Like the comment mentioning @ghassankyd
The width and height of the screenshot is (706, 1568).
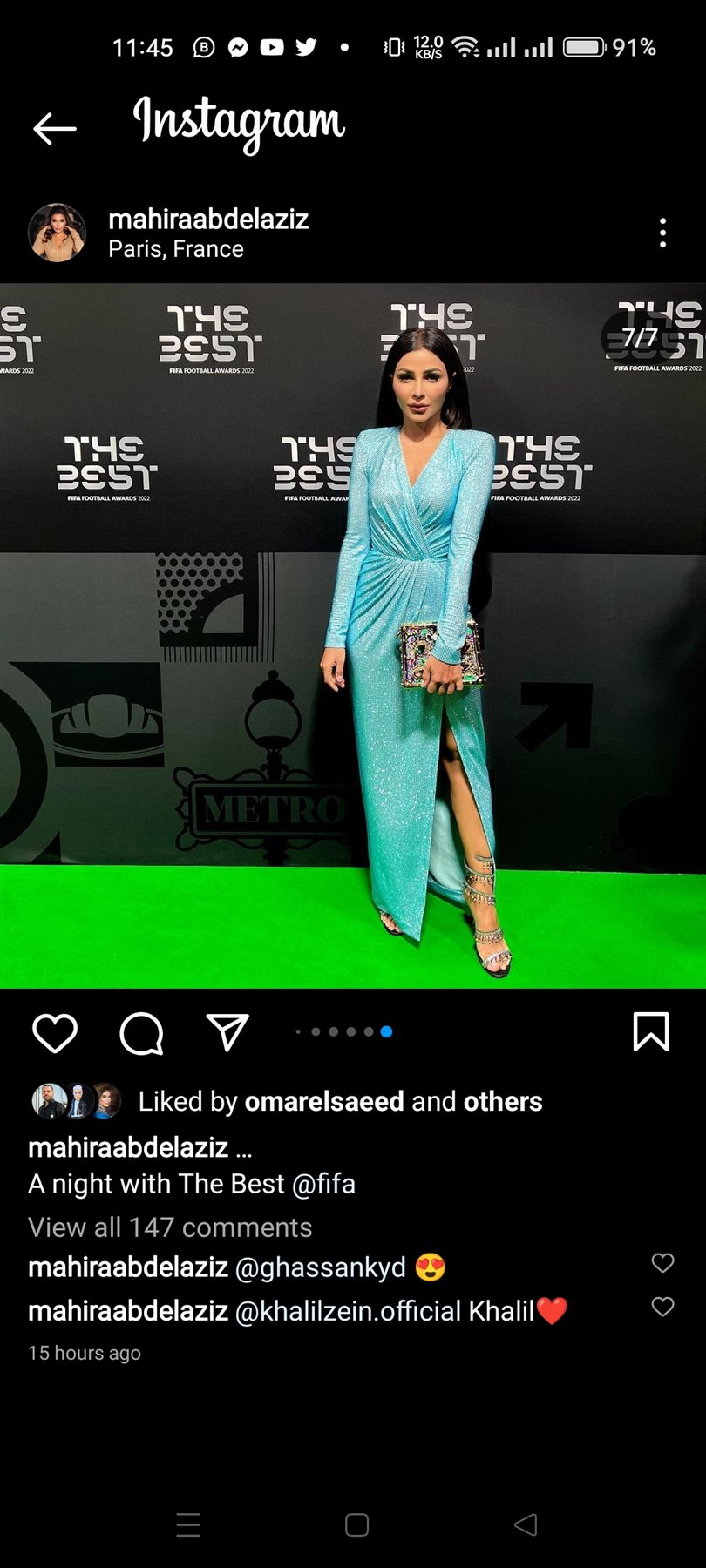pos(662,1263)
